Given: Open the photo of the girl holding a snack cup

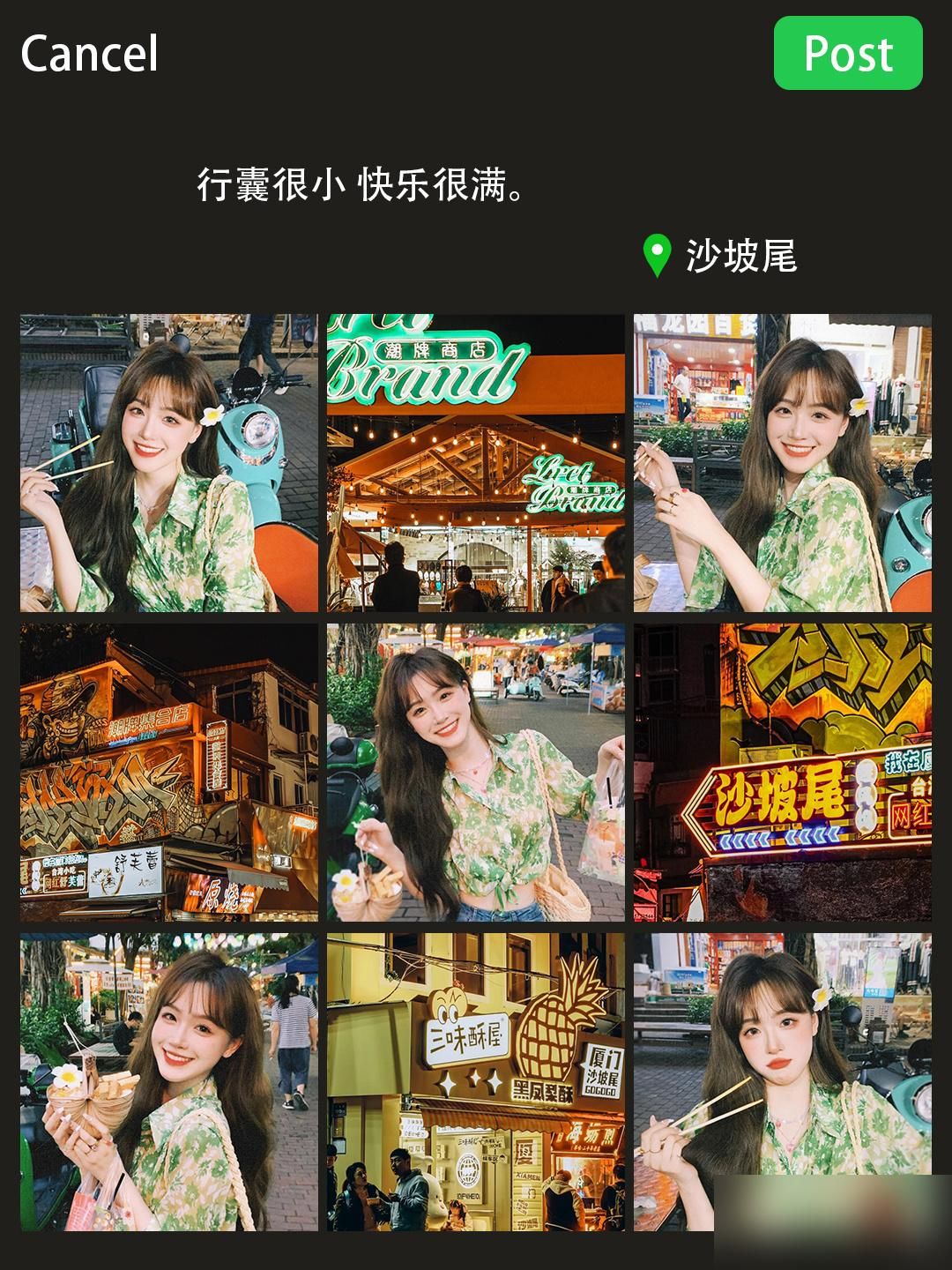Looking at the screenshot, I should coord(169,1082).
